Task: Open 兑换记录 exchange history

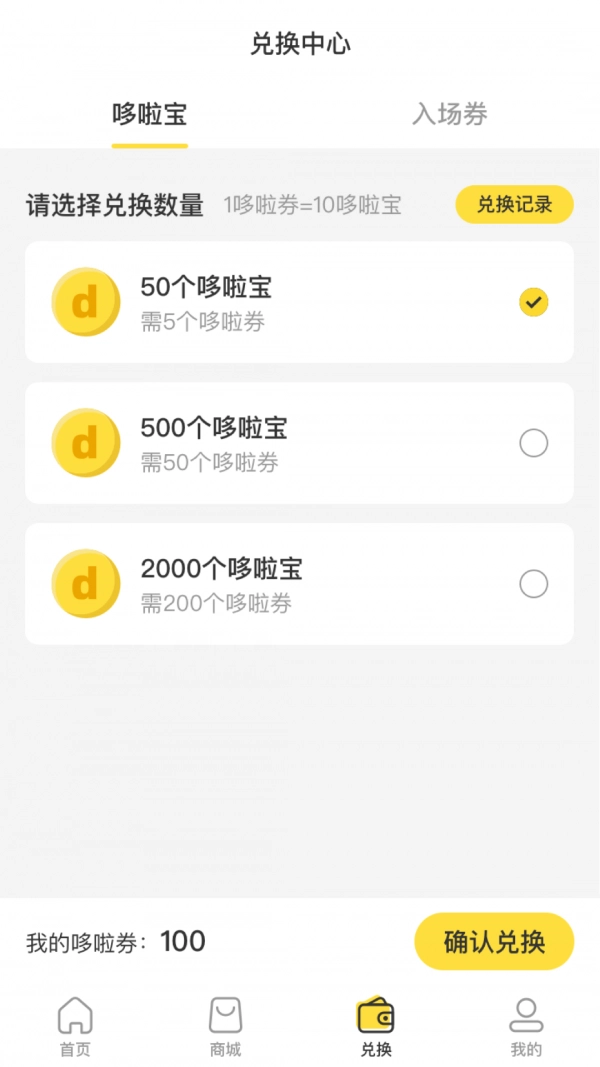Action: point(514,205)
